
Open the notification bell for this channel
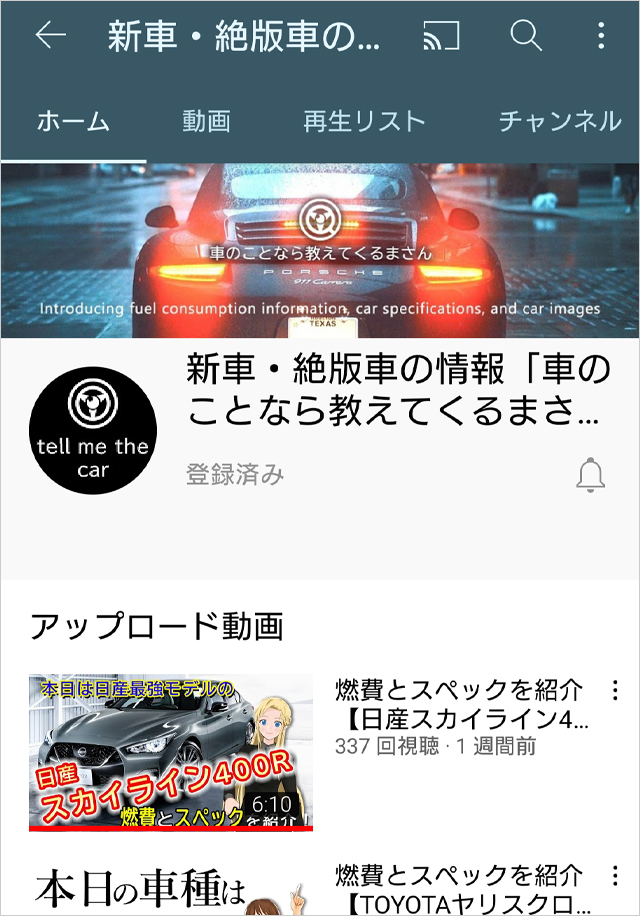(591, 475)
